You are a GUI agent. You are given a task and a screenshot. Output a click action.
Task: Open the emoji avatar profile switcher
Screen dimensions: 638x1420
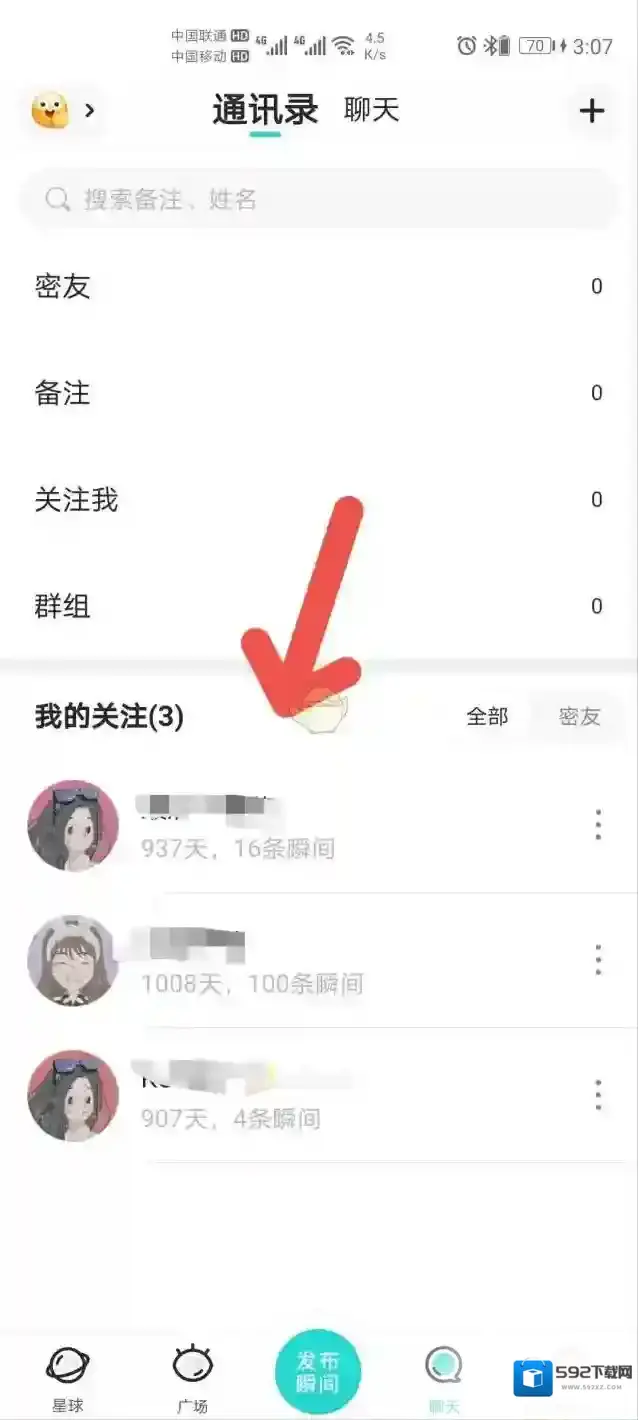[64, 111]
